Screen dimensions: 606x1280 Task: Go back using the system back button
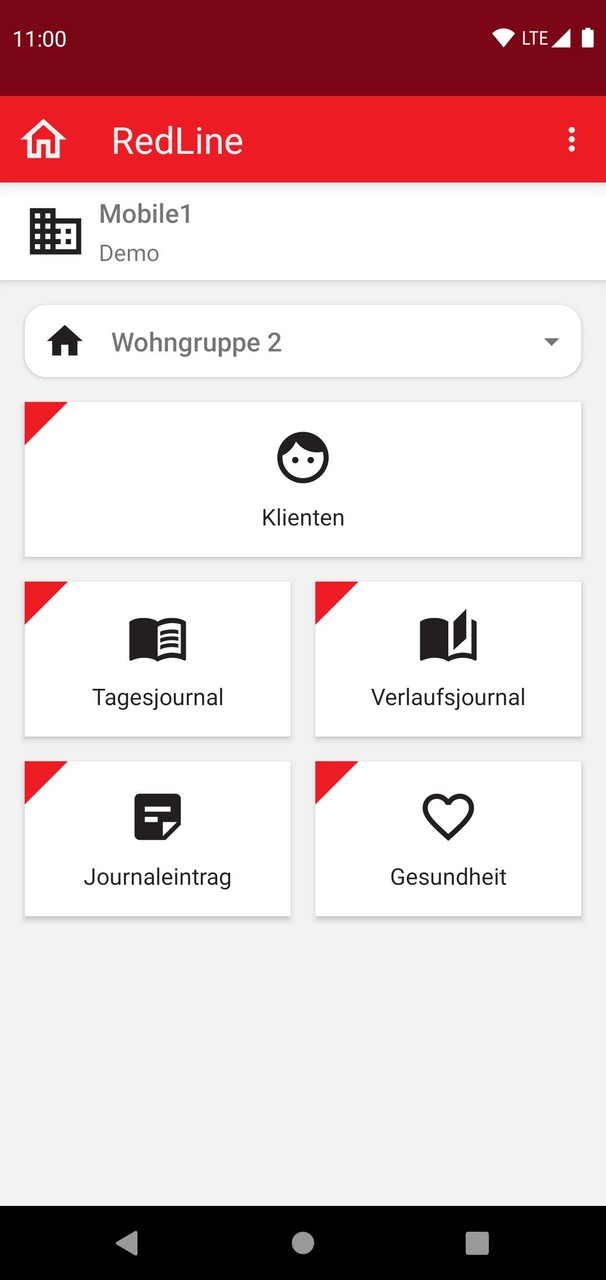[x=127, y=1242]
